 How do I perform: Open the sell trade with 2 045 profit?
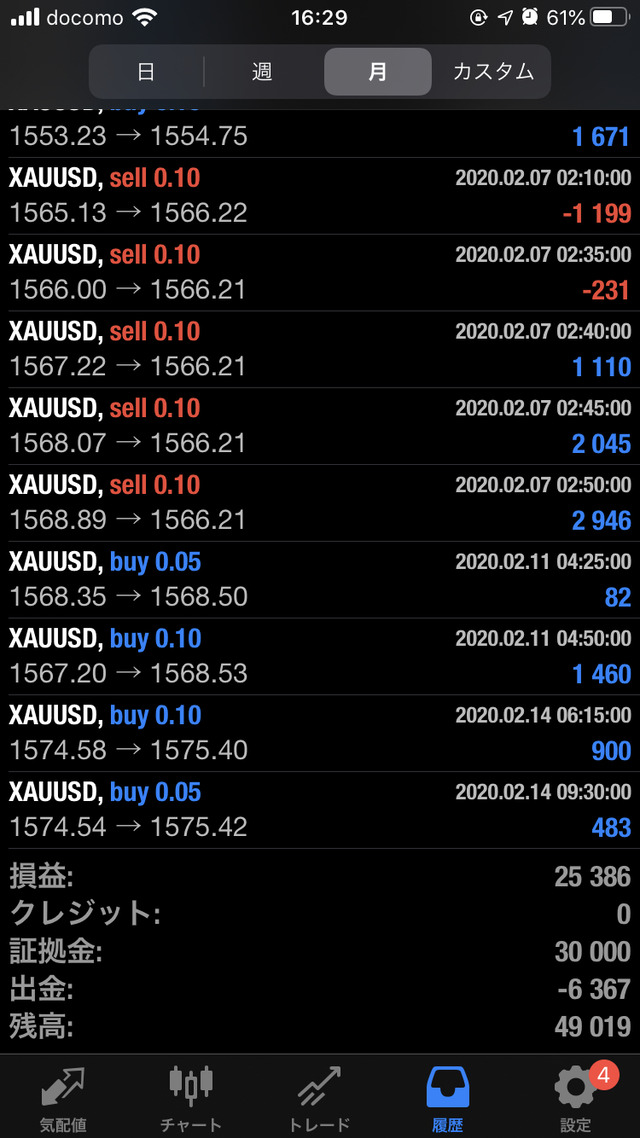(x=320, y=426)
